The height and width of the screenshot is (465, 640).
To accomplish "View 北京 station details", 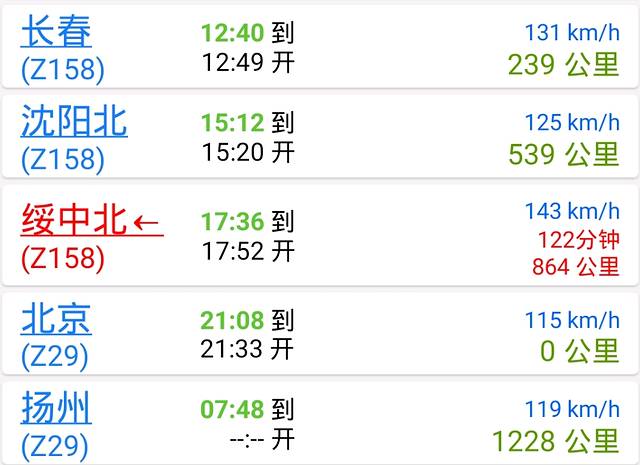I will (56, 318).
